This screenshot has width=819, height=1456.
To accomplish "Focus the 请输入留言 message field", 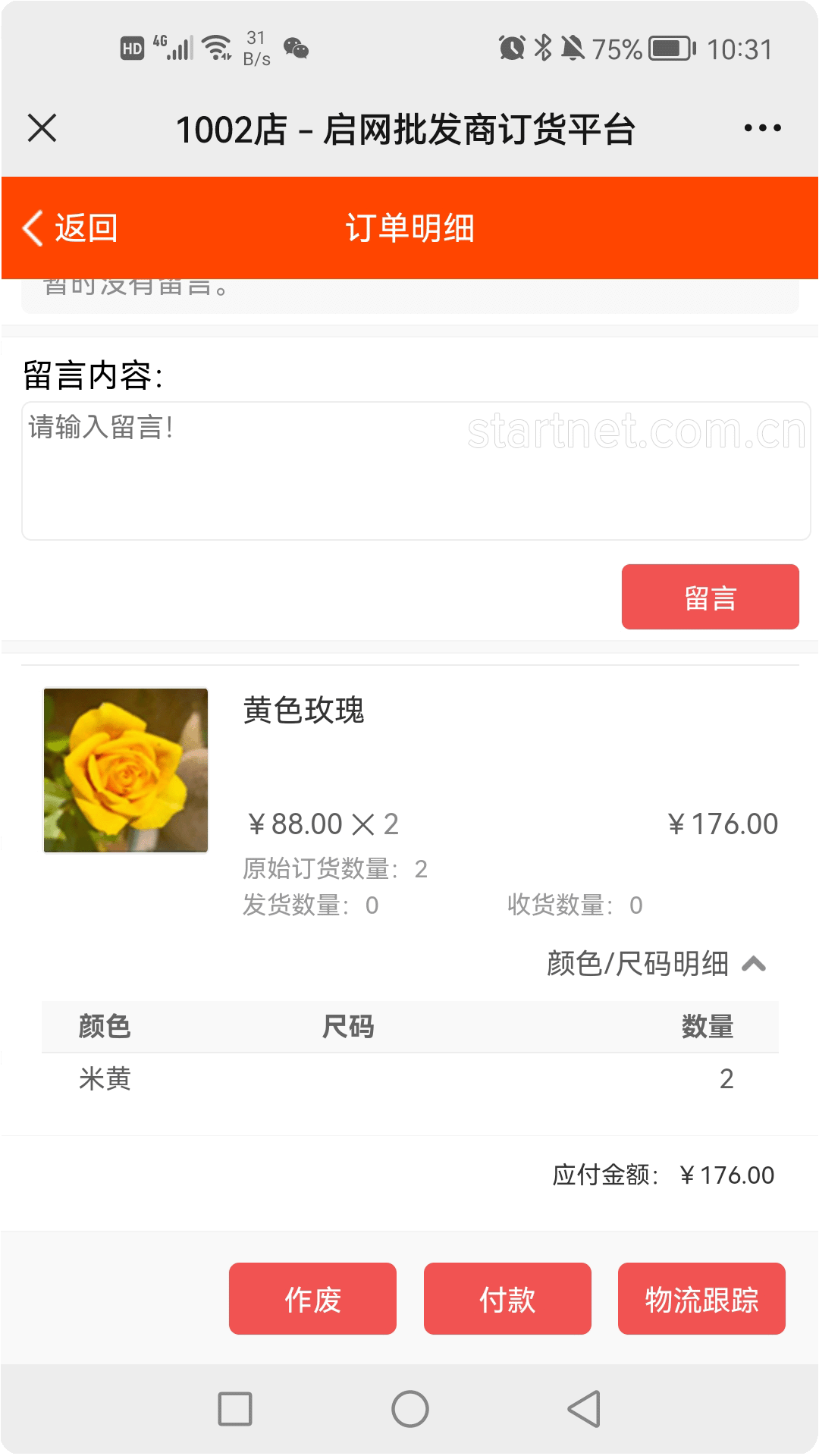I will point(416,471).
